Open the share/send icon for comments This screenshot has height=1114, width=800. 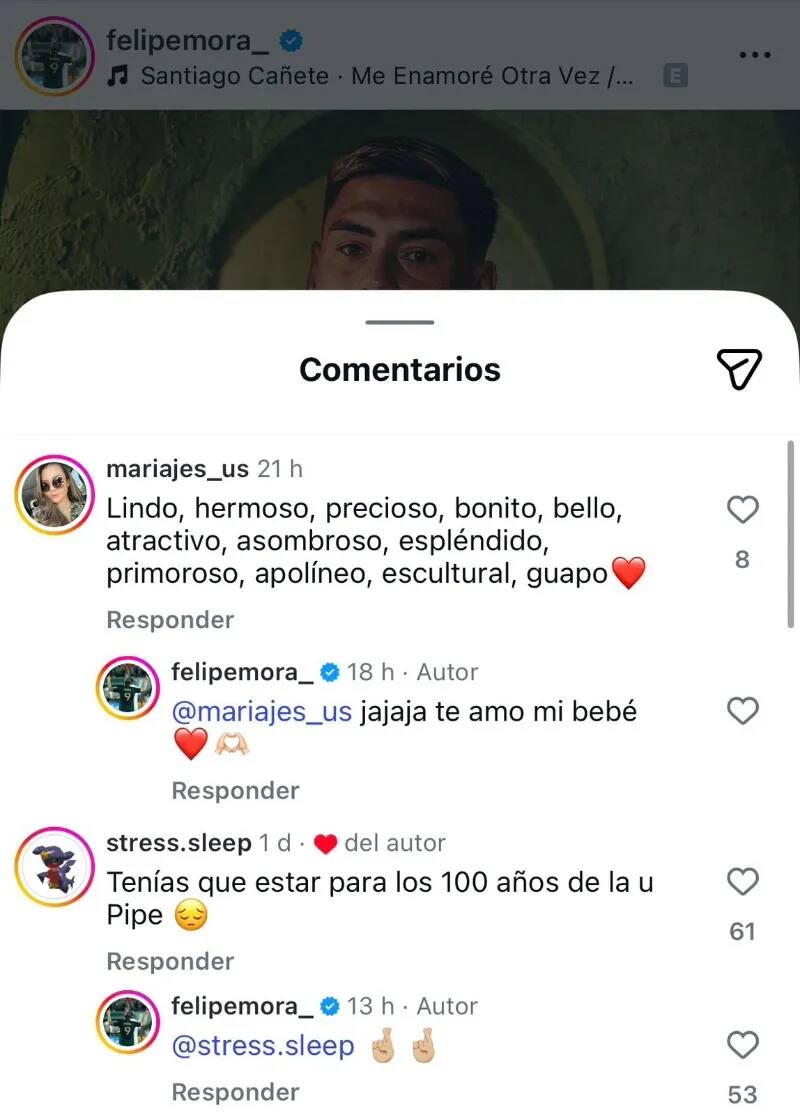point(739,369)
